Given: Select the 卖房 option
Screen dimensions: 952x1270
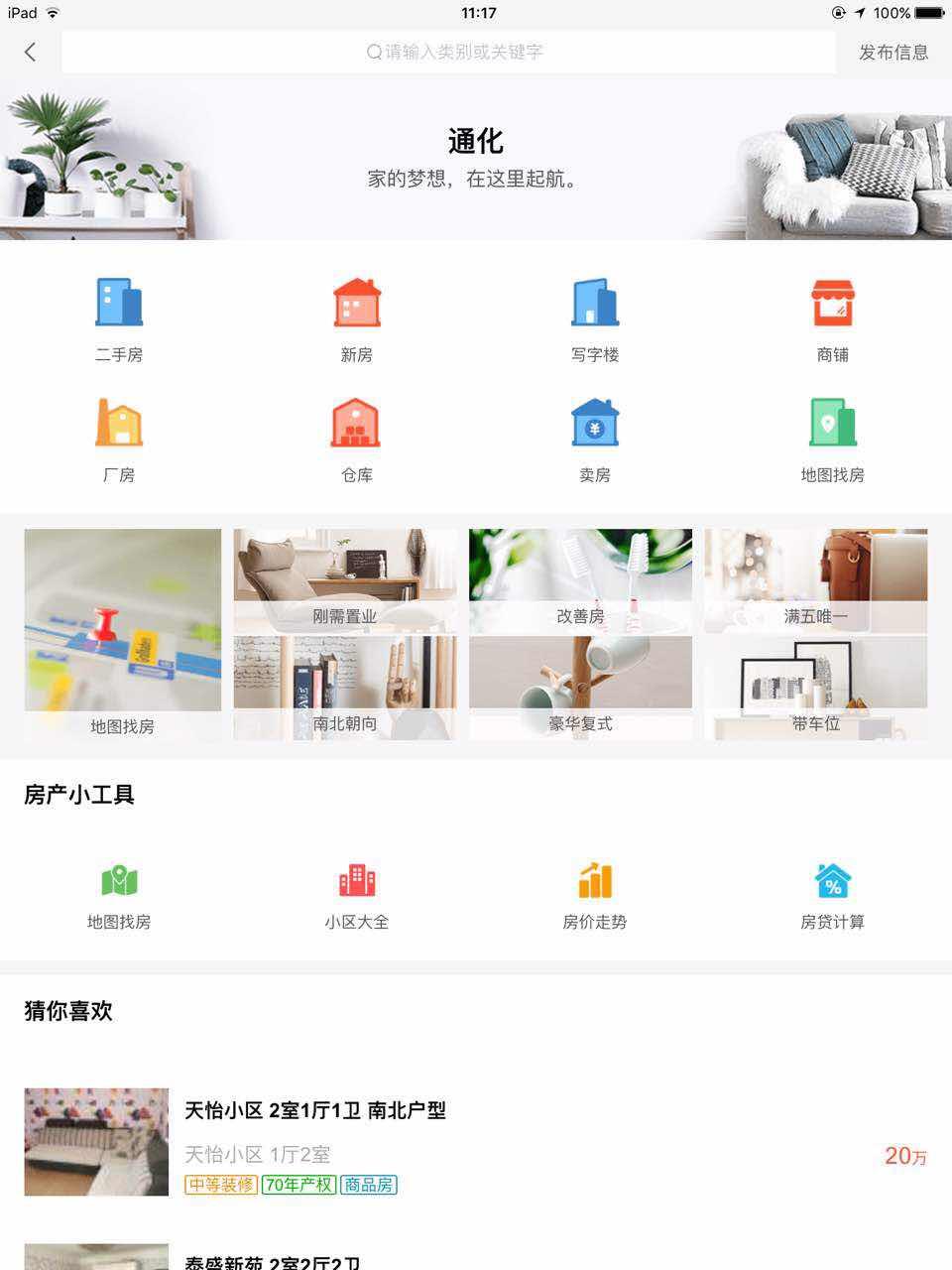Looking at the screenshot, I should 595,440.
